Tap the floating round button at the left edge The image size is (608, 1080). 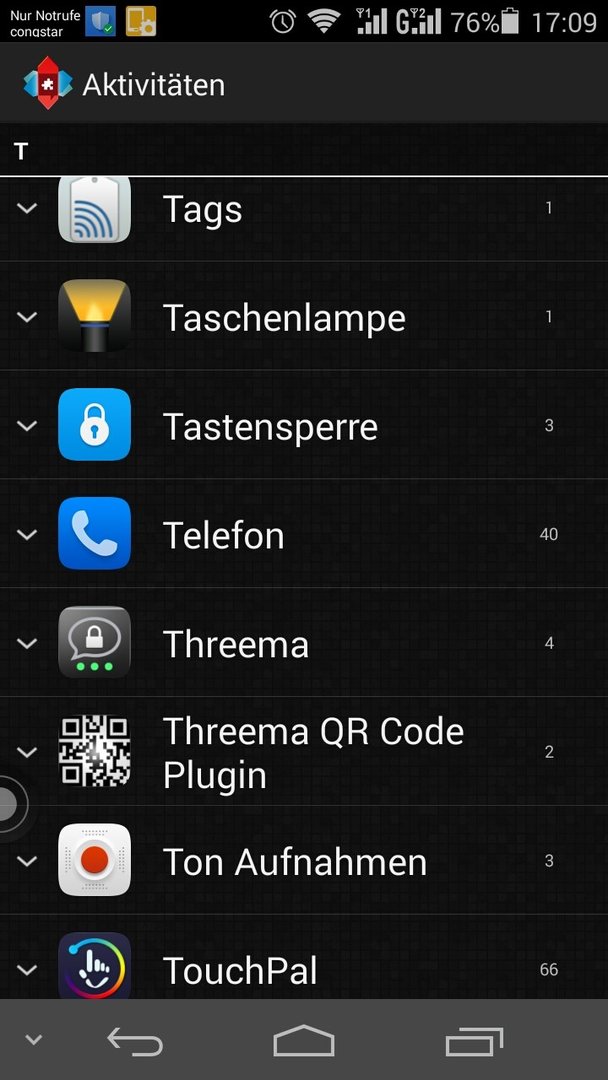10,804
